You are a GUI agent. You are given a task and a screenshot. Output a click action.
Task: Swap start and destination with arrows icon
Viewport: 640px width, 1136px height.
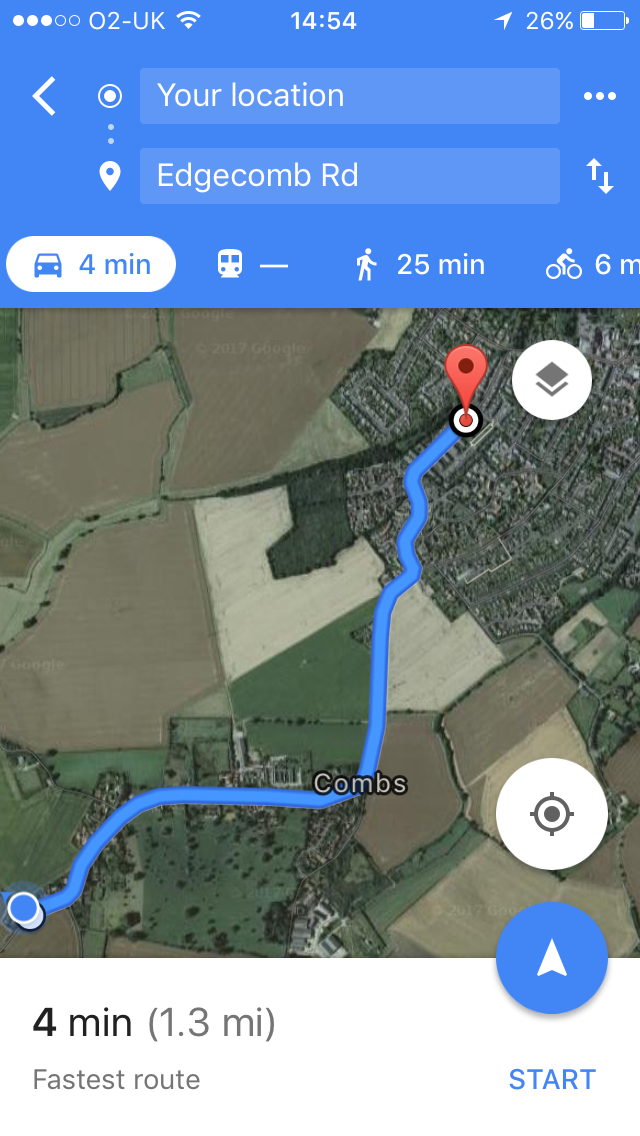[600, 176]
